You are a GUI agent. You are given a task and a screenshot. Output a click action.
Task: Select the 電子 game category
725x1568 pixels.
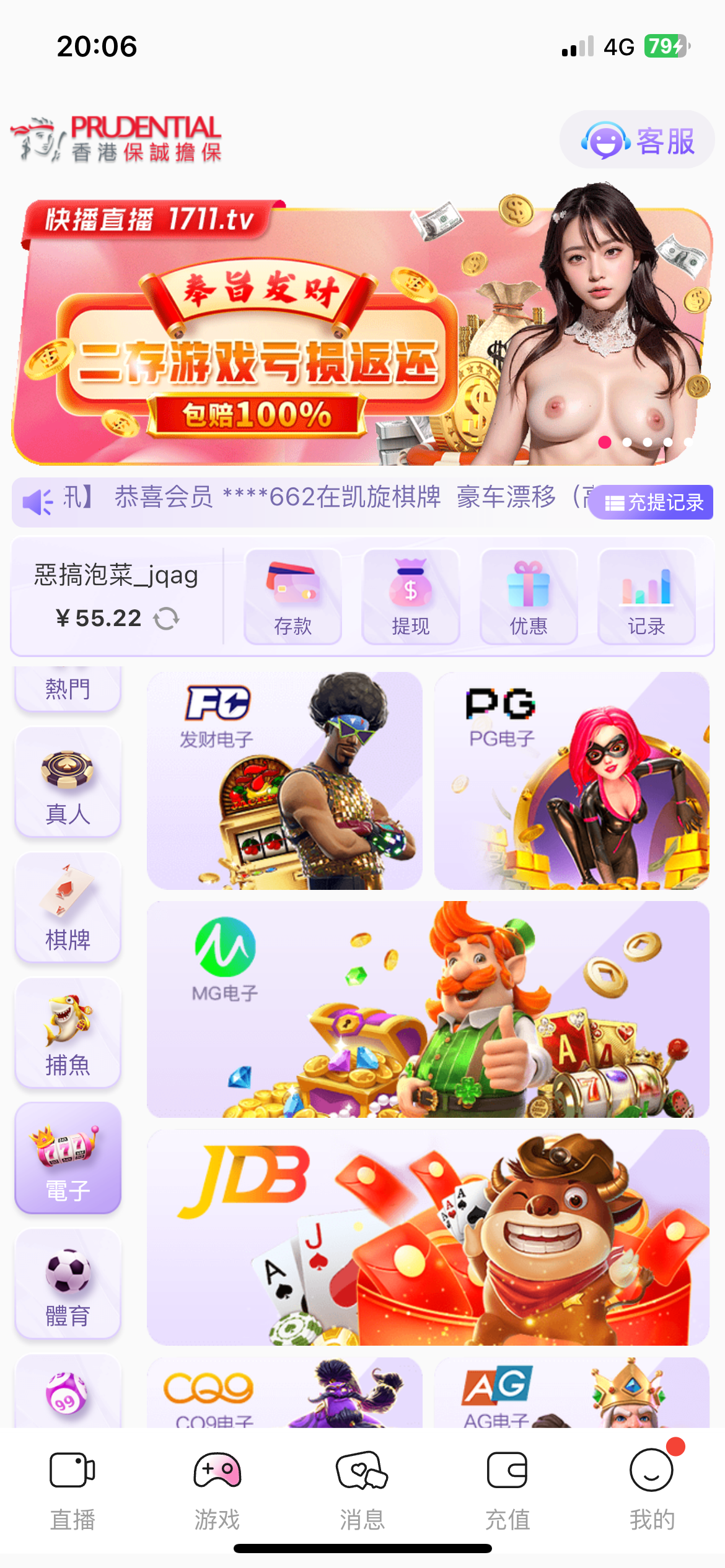click(x=68, y=1158)
